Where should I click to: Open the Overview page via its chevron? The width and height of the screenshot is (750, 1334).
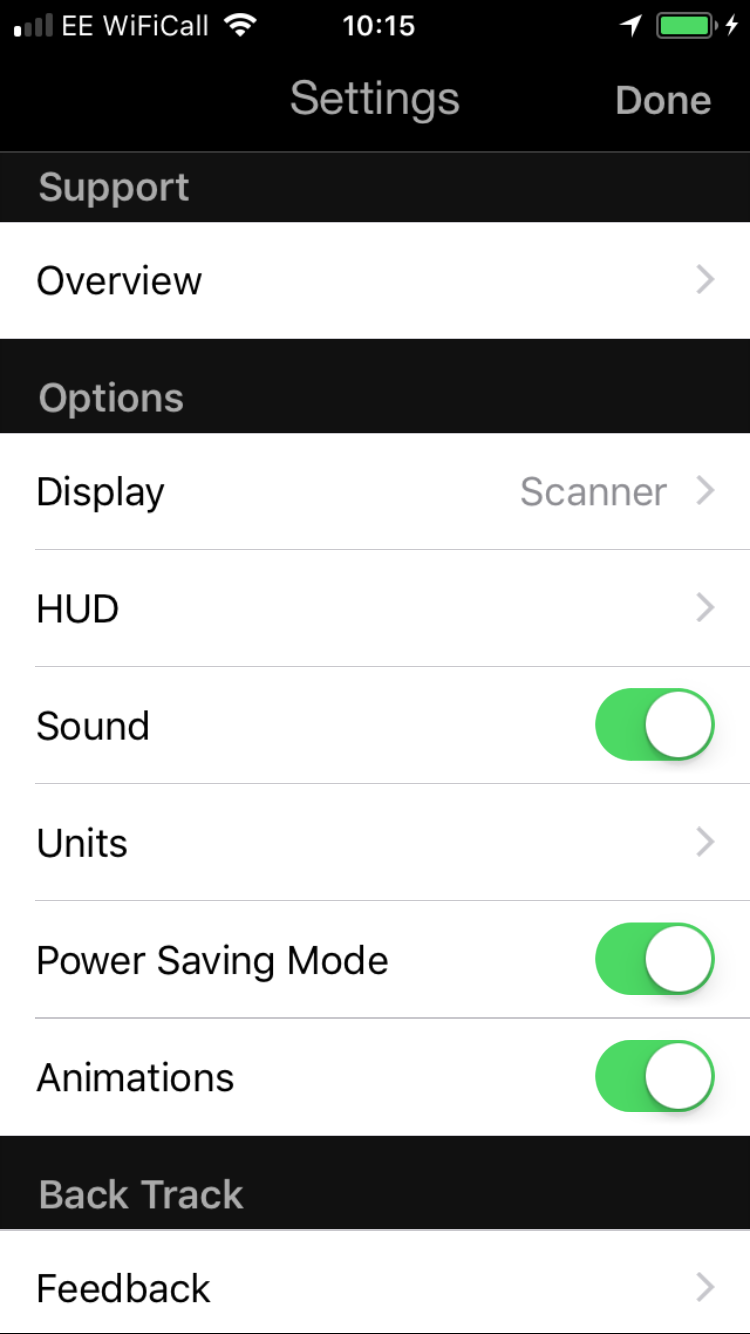704,280
